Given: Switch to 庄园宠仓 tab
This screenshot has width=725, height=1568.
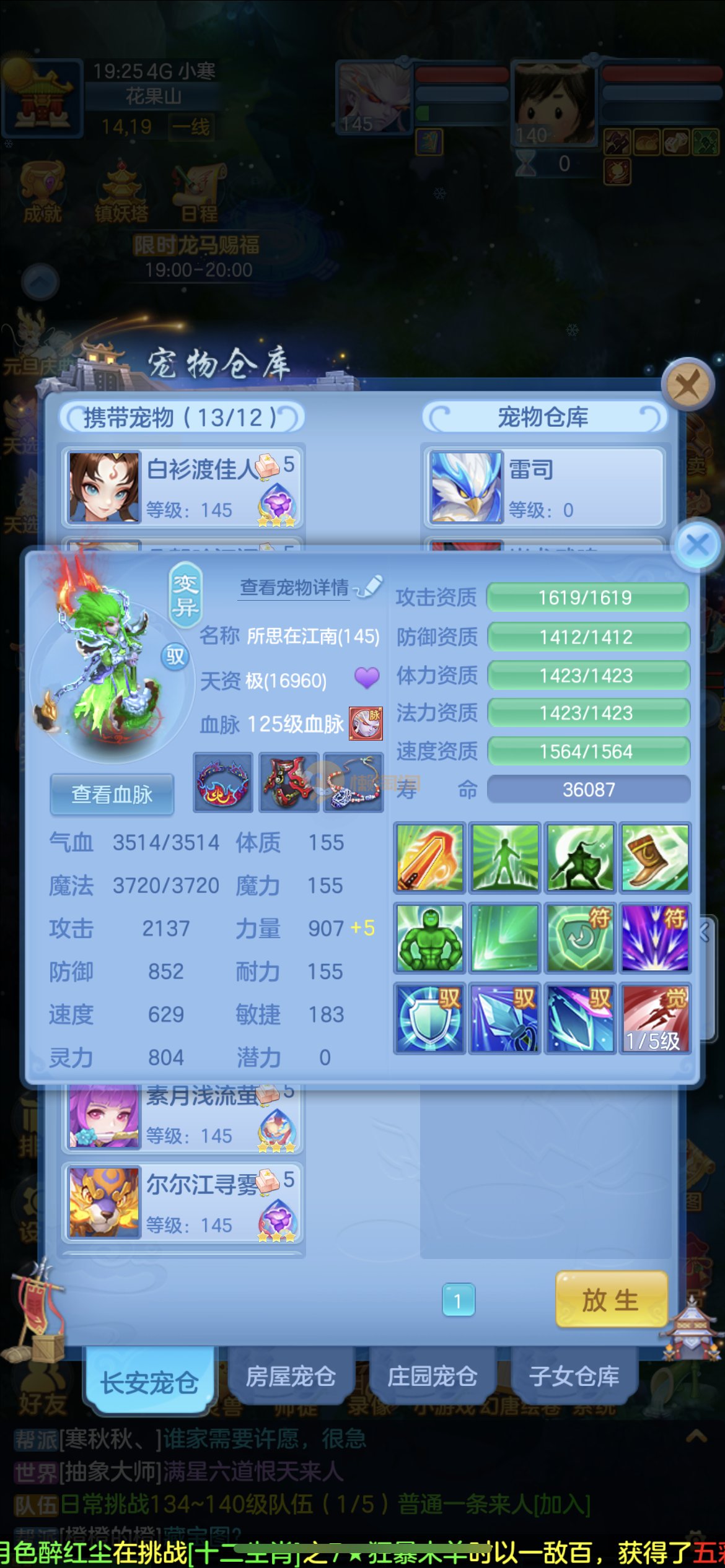Looking at the screenshot, I should pos(432,1376).
